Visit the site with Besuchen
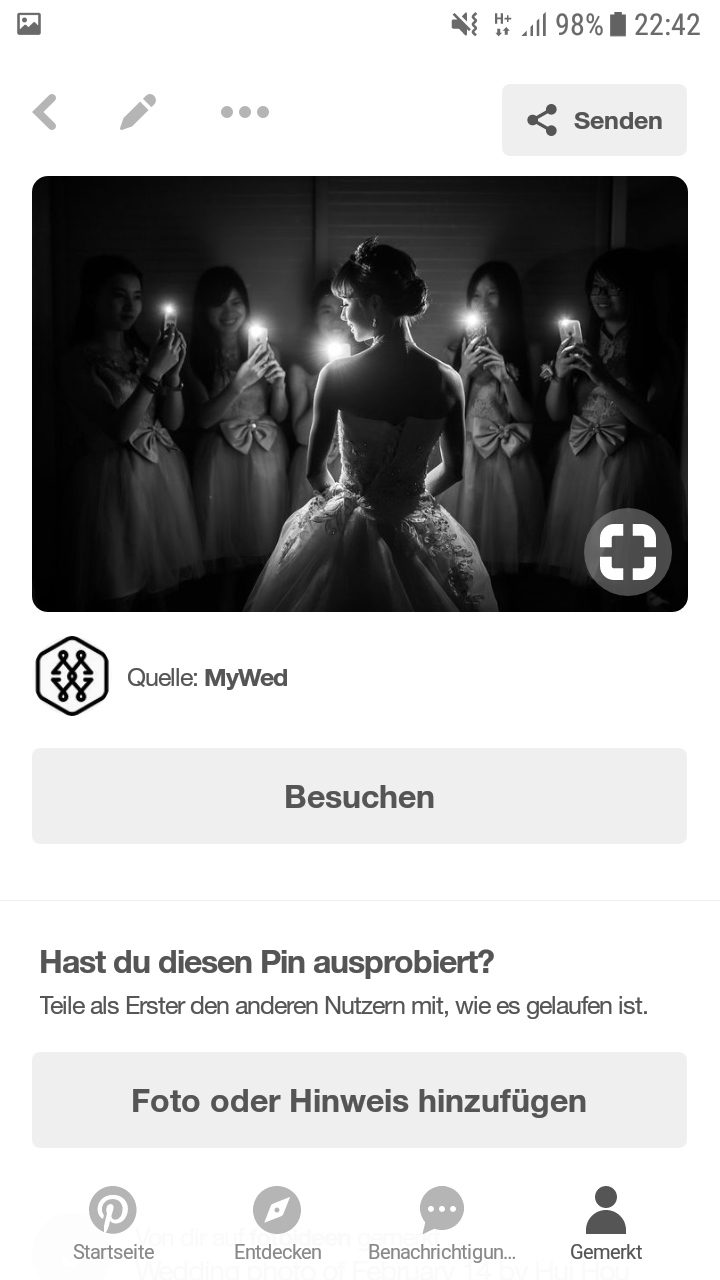The width and height of the screenshot is (720, 1280). tap(359, 796)
